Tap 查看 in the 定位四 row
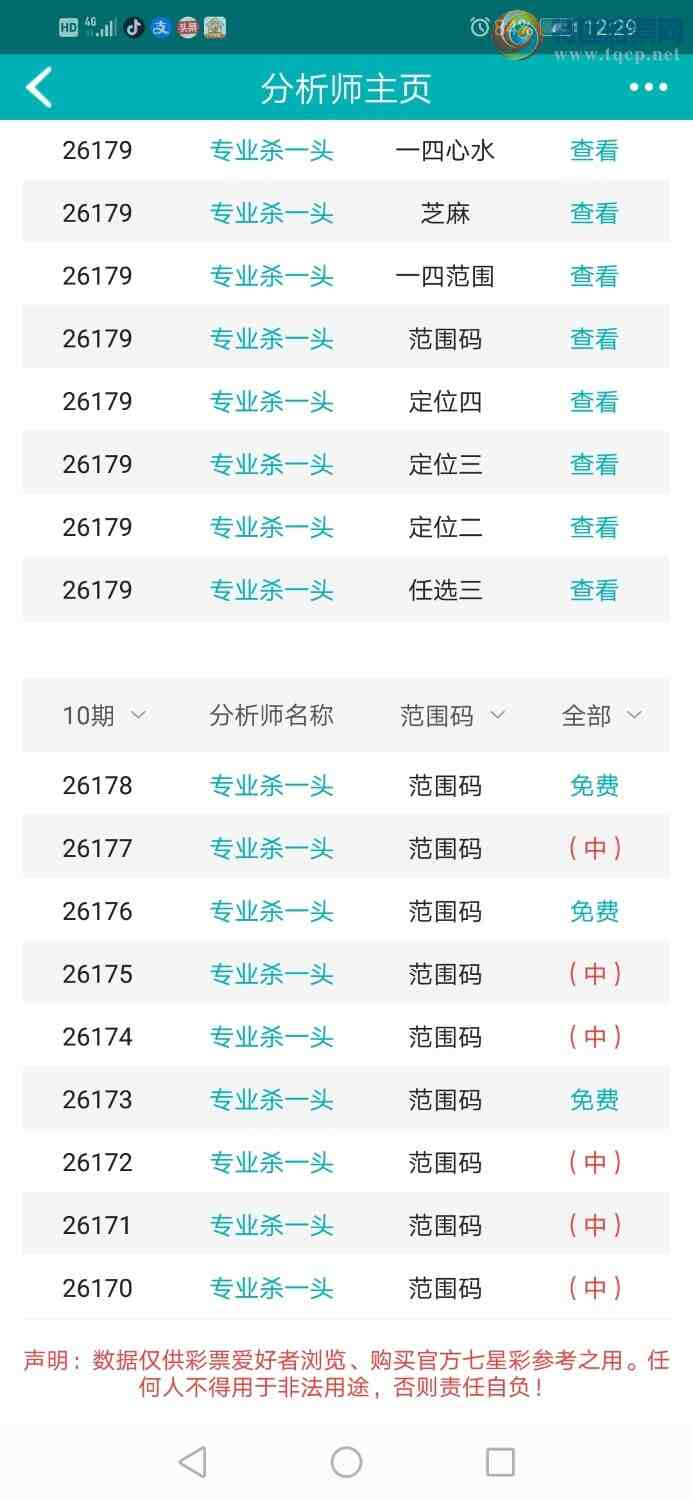Screen dimensions: 693x1500 pyautogui.click(x=594, y=402)
